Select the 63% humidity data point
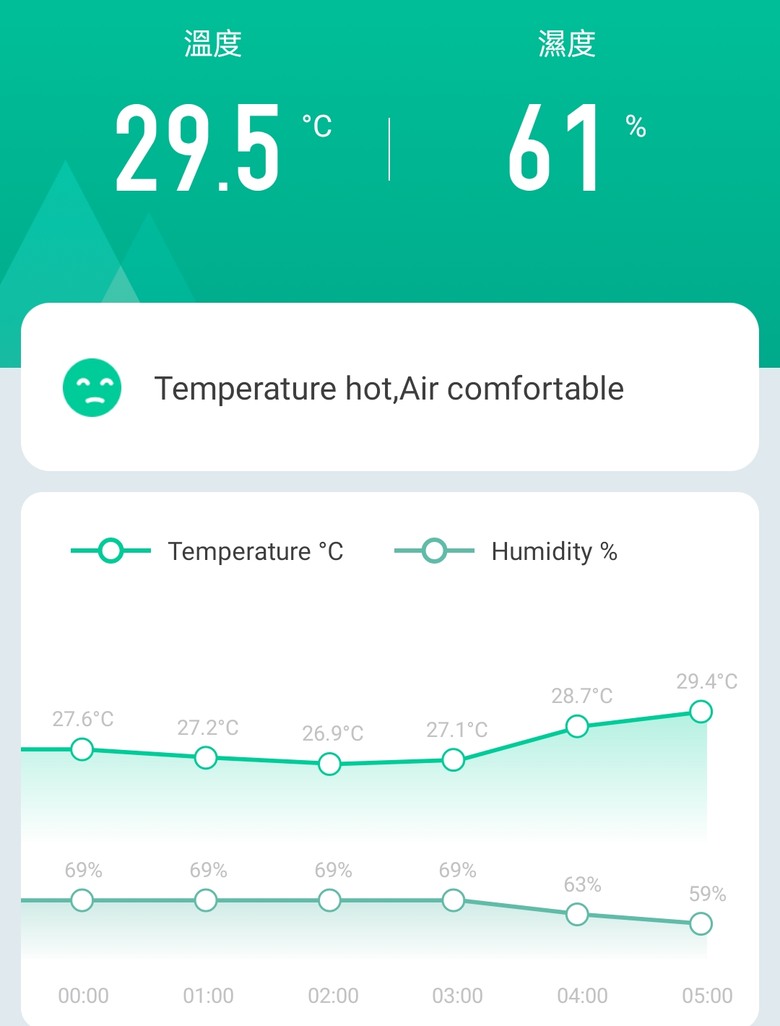Image resolution: width=780 pixels, height=1026 pixels. click(576, 914)
